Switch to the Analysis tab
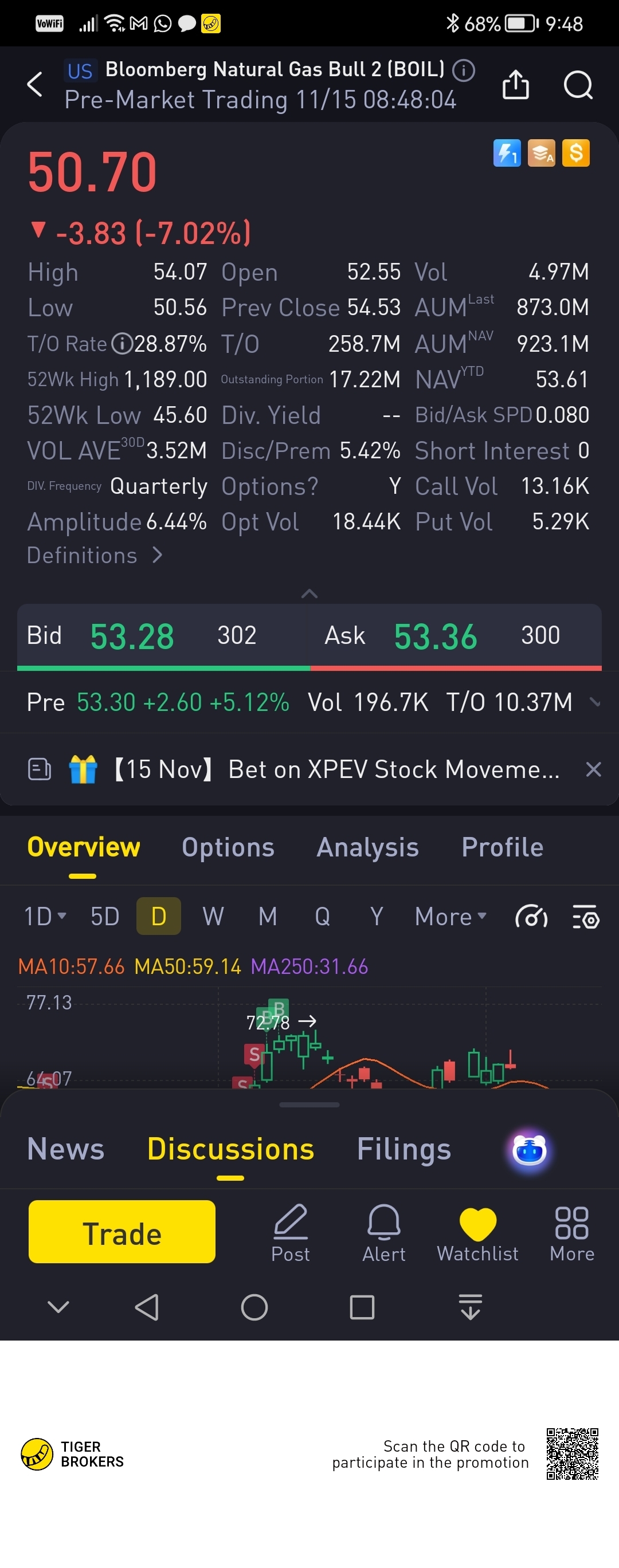 [x=367, y=847]
